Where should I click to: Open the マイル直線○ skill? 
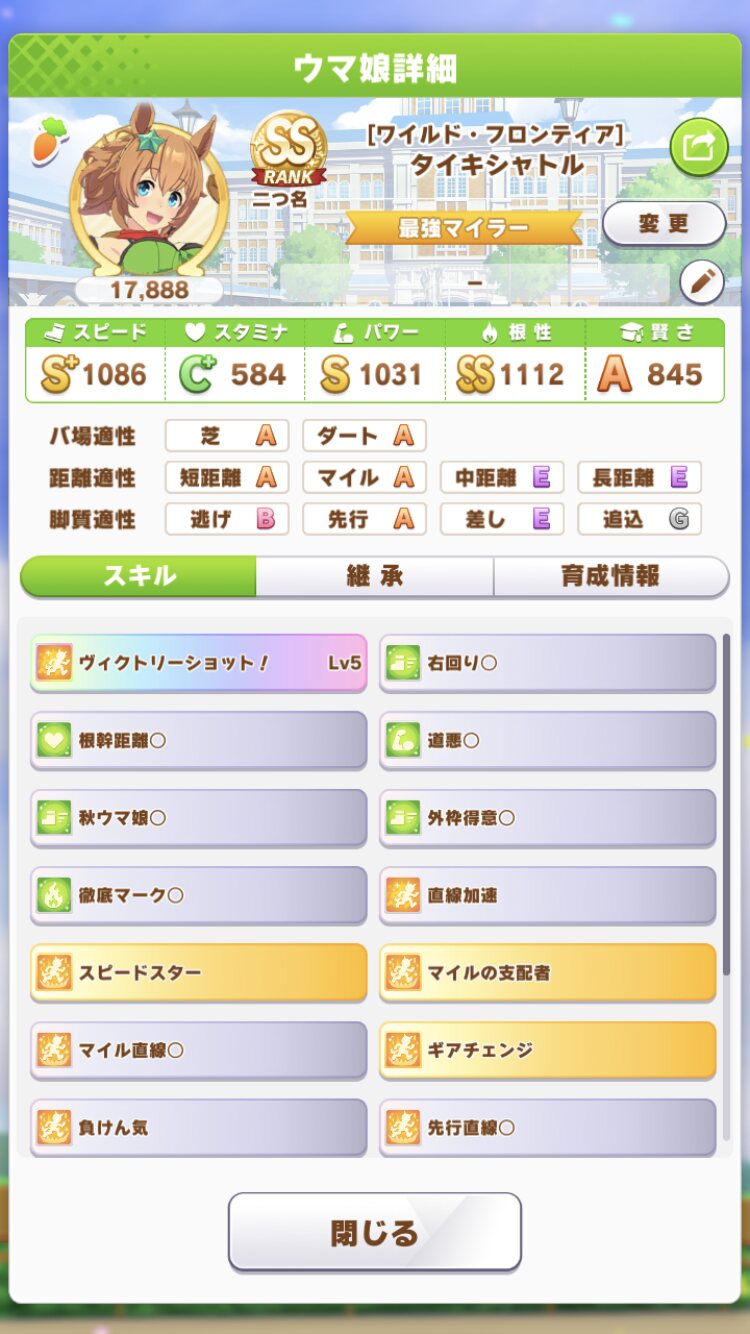click(x=199, y=1050)
